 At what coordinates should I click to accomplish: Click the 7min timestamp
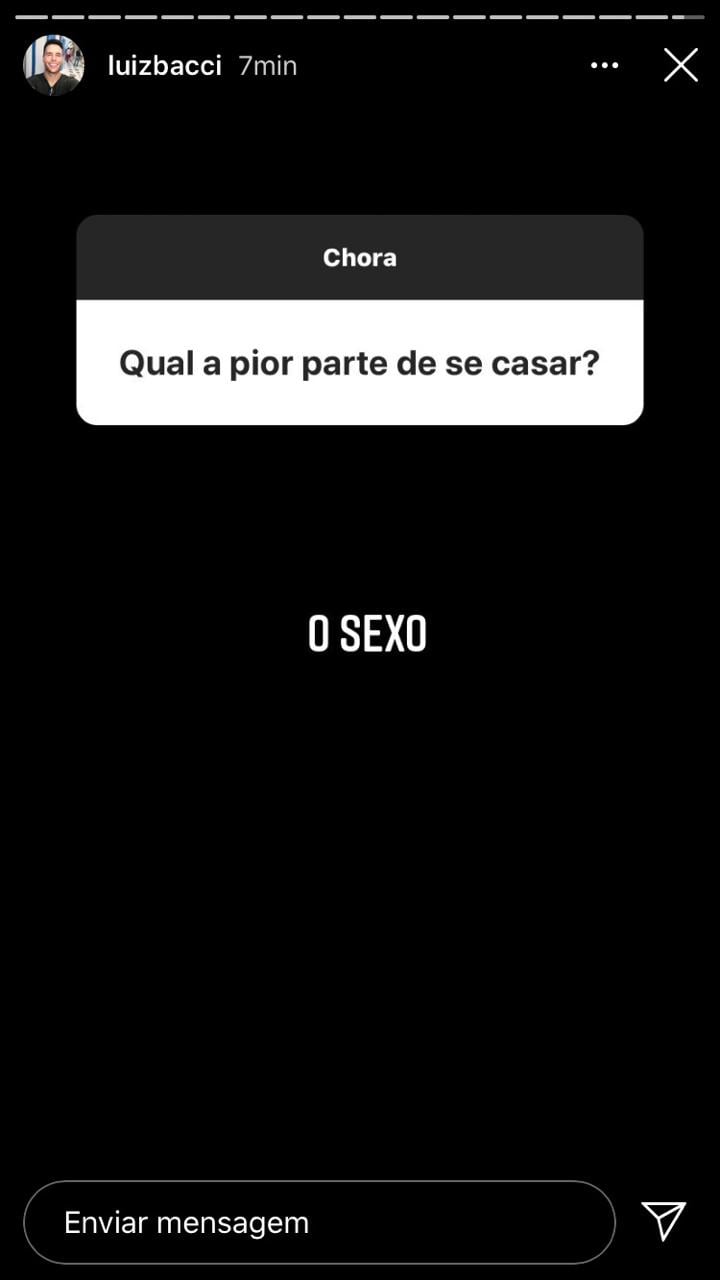tap(266, 64)
